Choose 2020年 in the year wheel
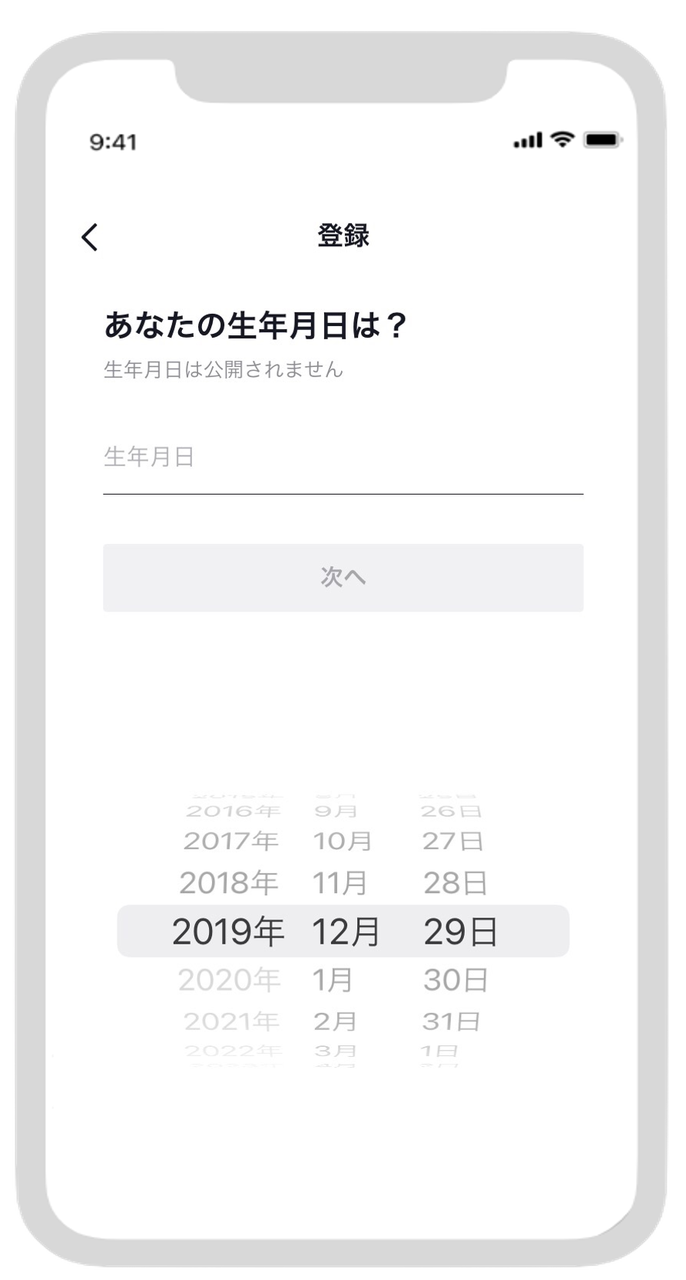This screenshot has height=1280, width=686. pos(230,981)
